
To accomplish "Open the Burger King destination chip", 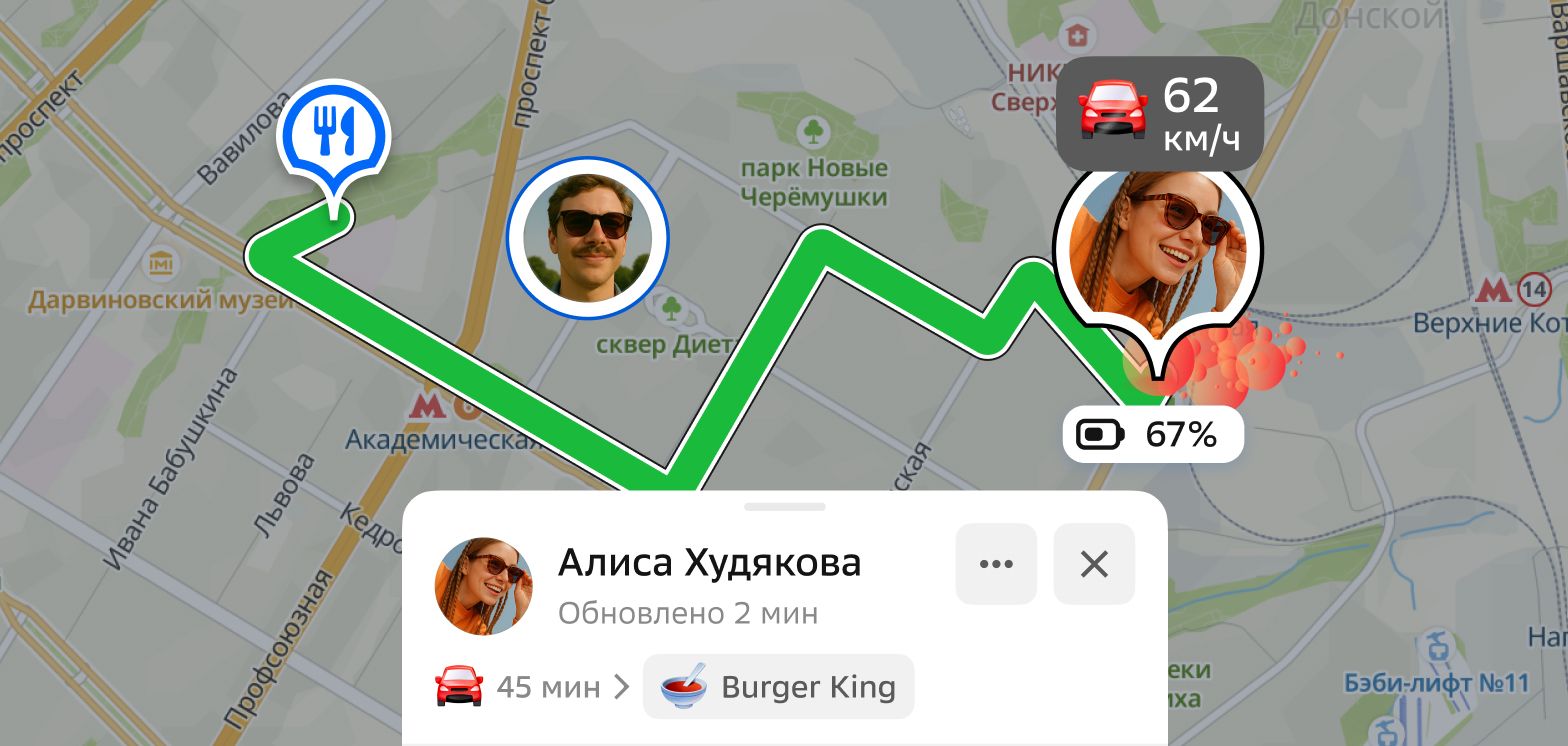I will click(778, 687).
